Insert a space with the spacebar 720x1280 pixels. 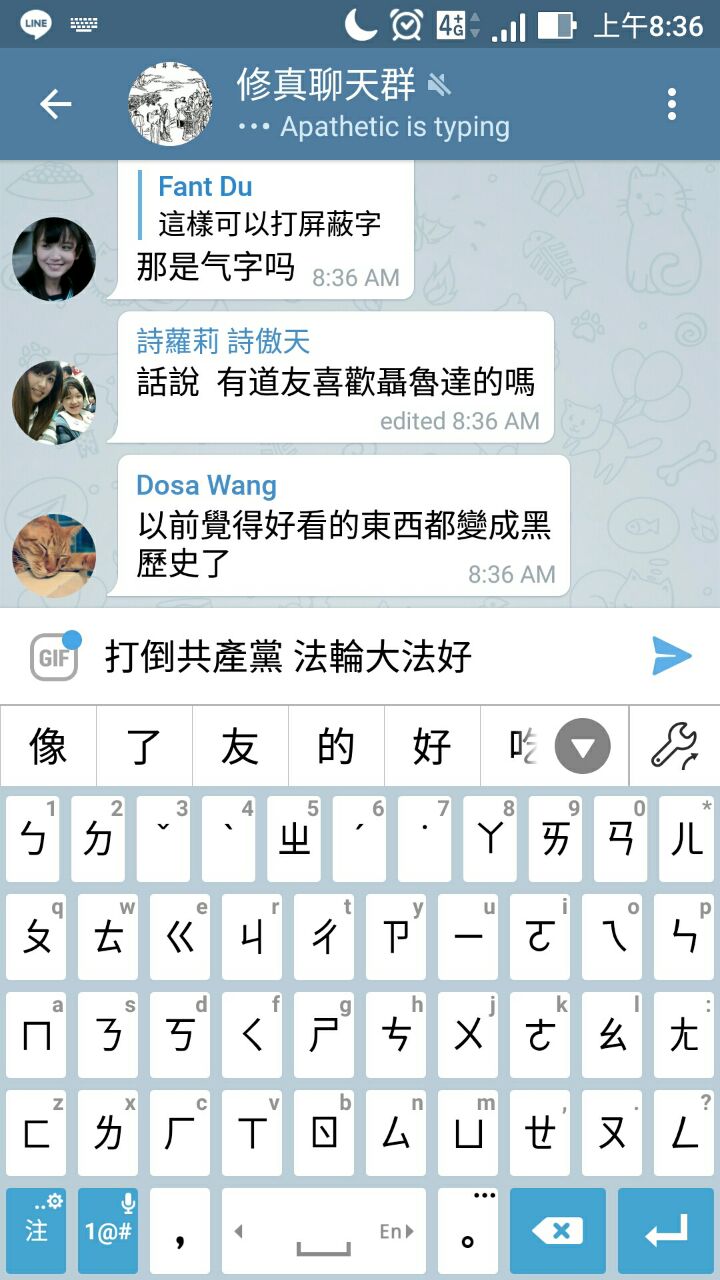324,1231
